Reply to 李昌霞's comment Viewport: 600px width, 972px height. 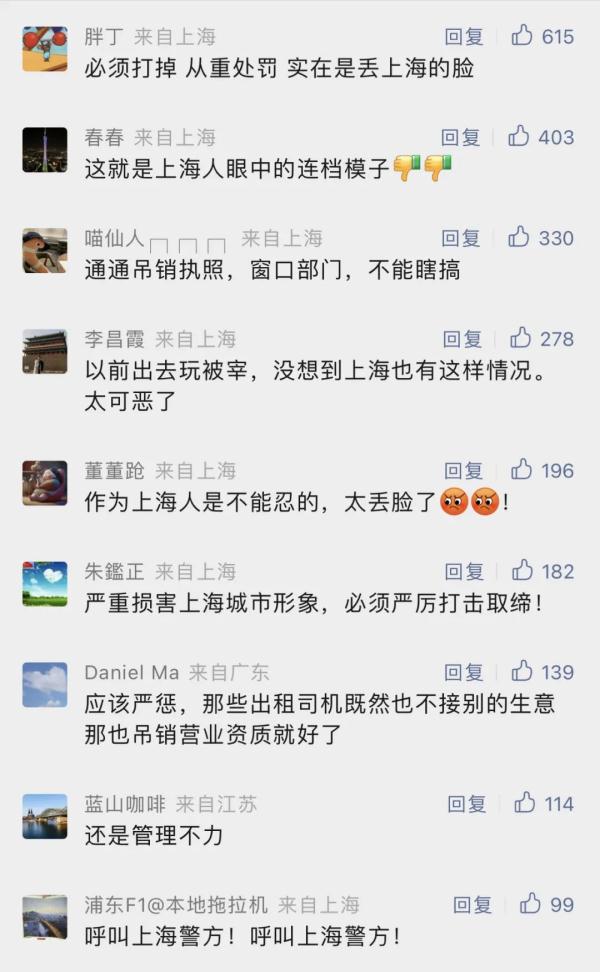pos(463,340)
